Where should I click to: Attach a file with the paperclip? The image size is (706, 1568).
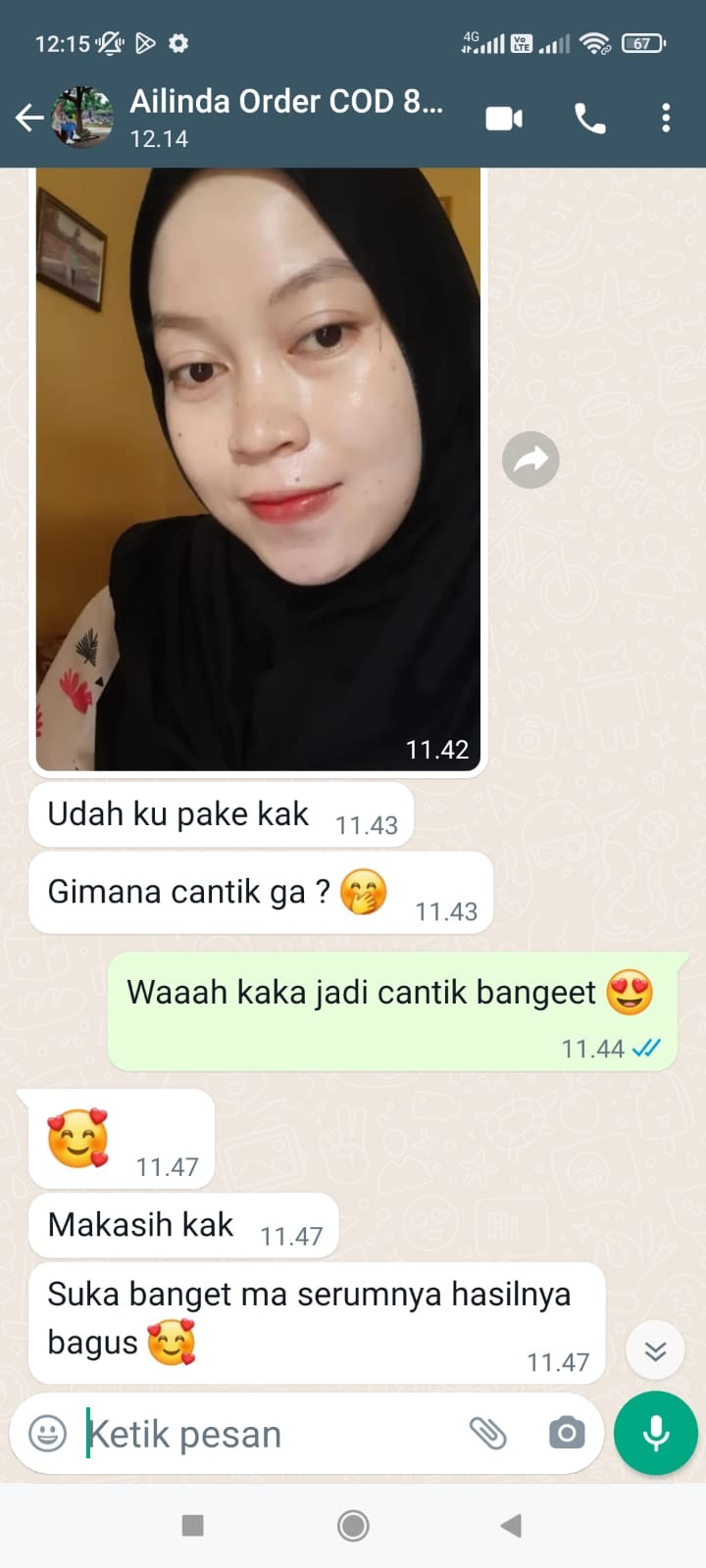(x=487, y=1434)
